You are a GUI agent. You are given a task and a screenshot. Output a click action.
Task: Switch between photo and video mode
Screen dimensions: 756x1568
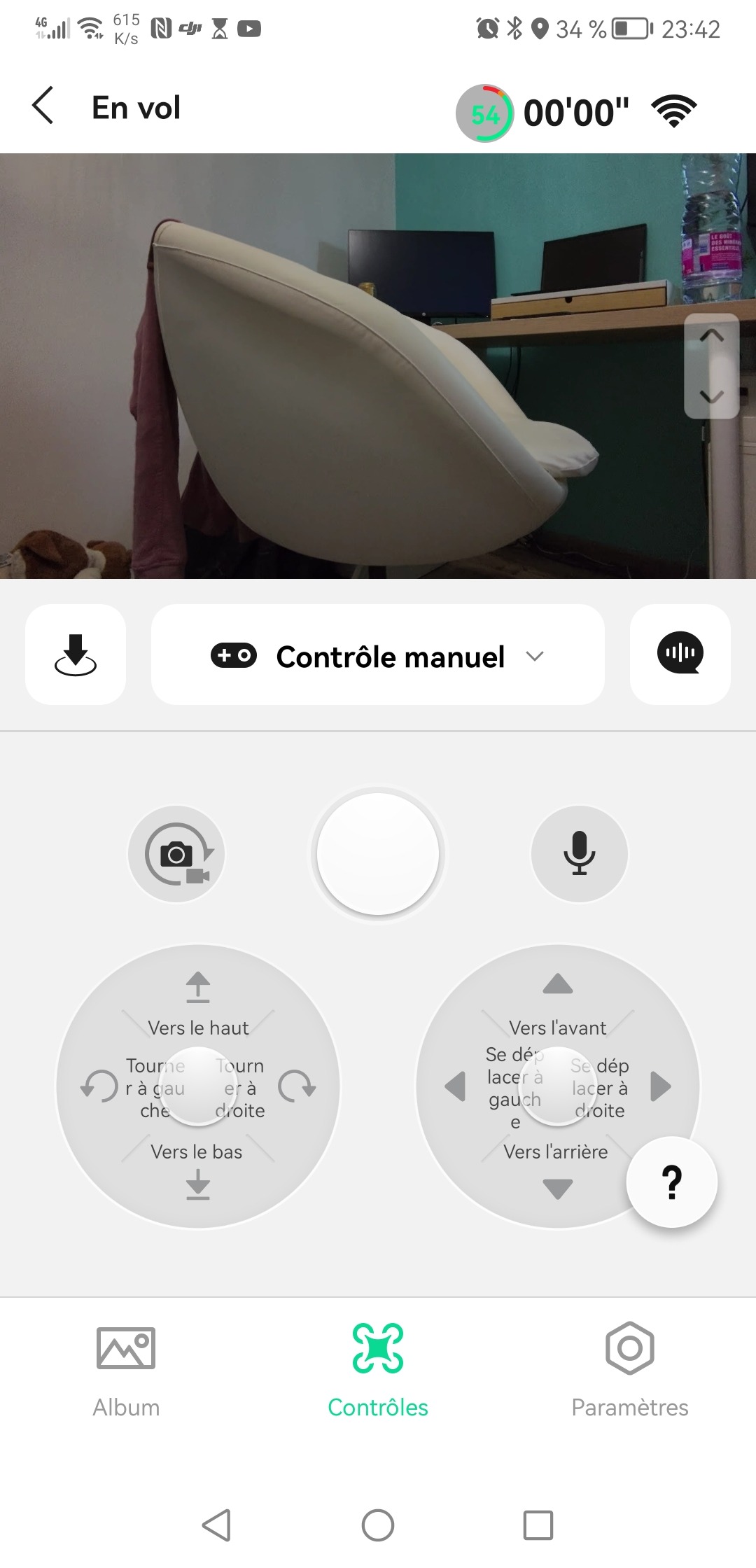177,854
